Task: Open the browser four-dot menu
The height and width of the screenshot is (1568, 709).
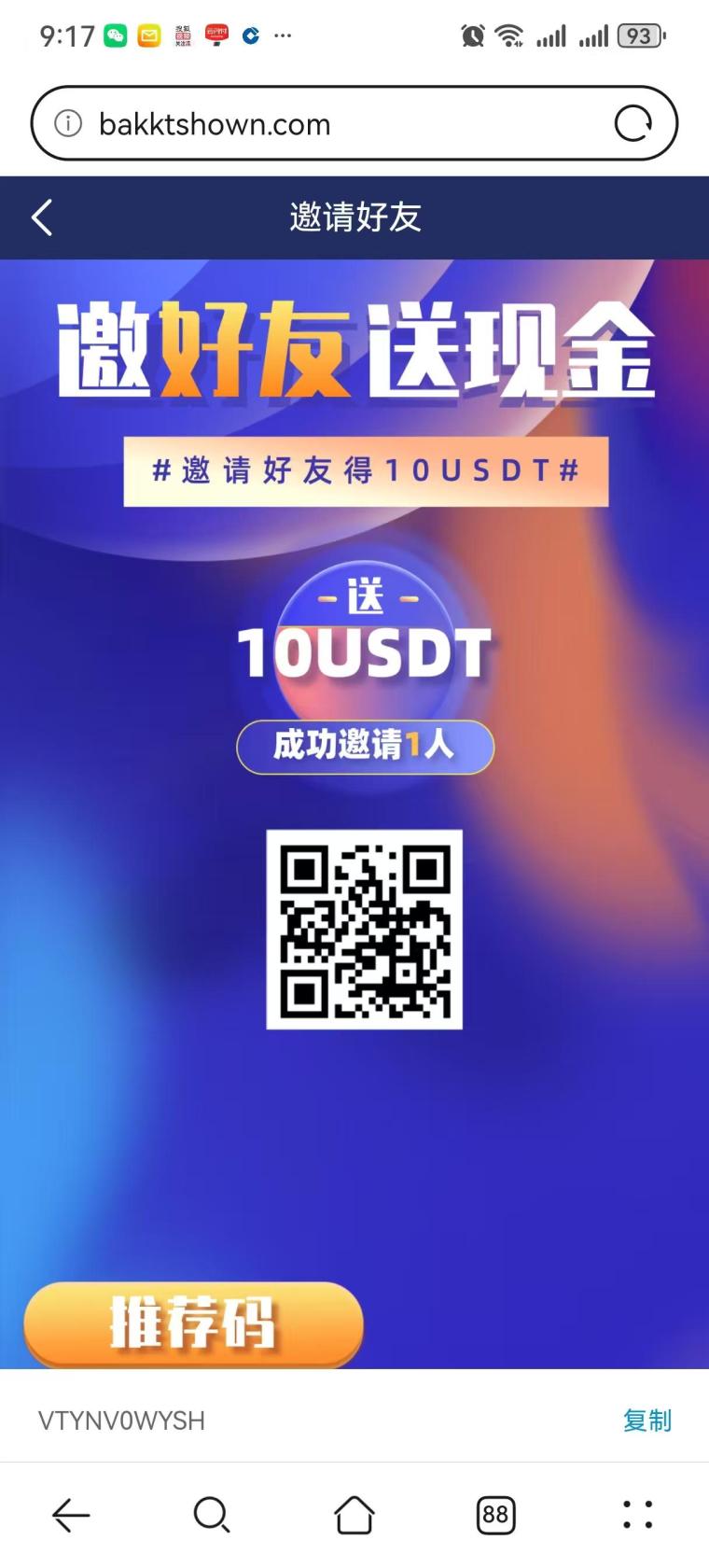Action: [x=637, y=1514]
